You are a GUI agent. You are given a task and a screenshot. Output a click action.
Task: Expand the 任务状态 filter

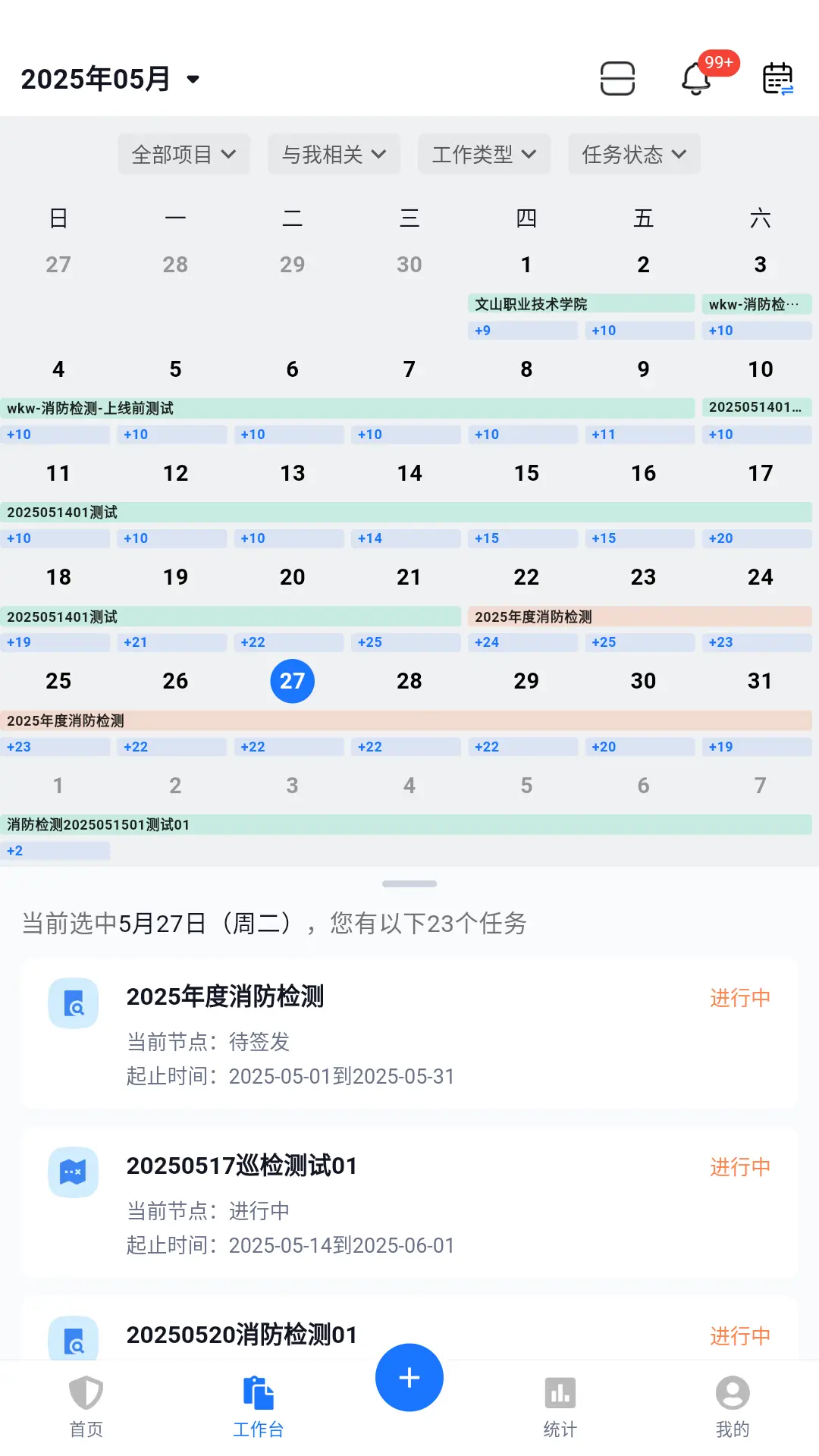pos(634,155)
